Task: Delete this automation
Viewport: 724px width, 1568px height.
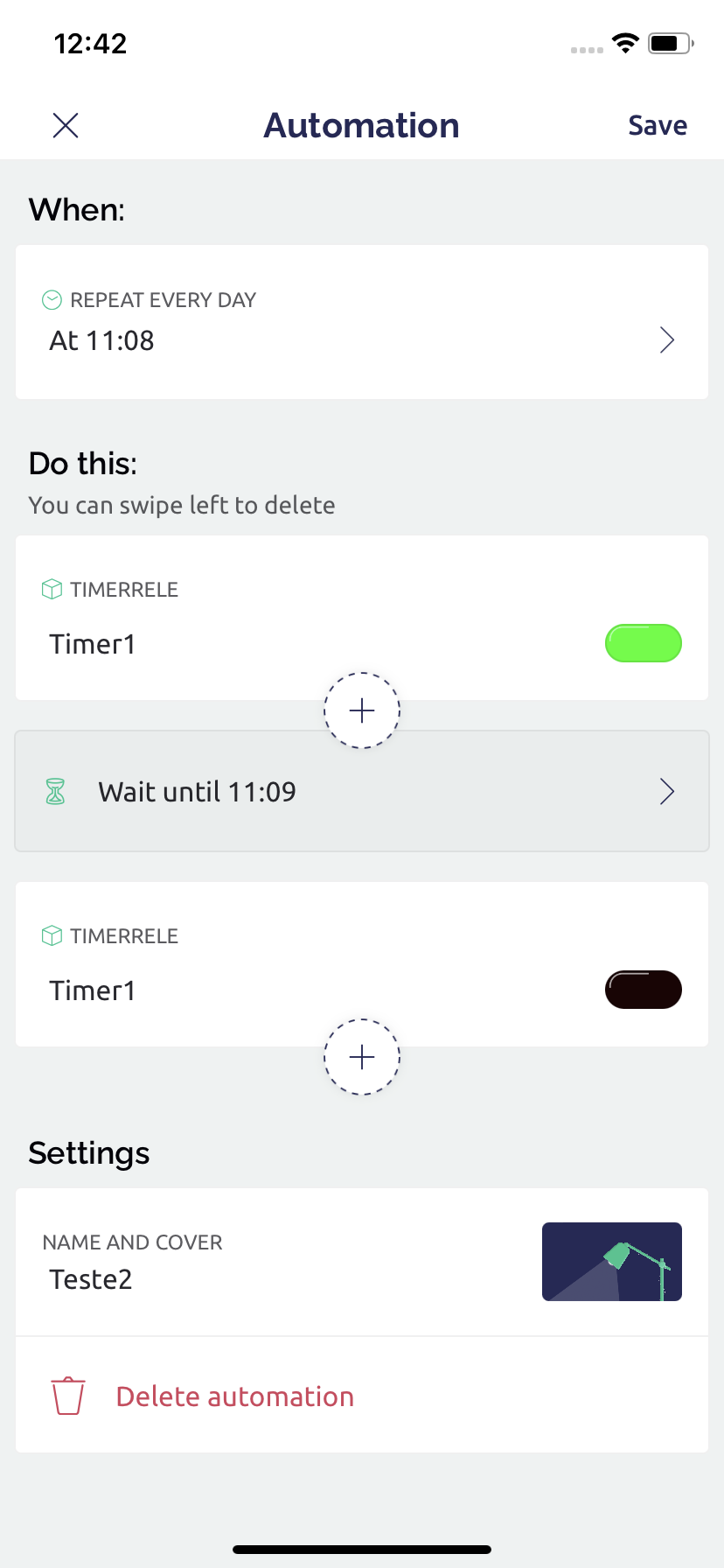Action: click(x=362, y=1396)
